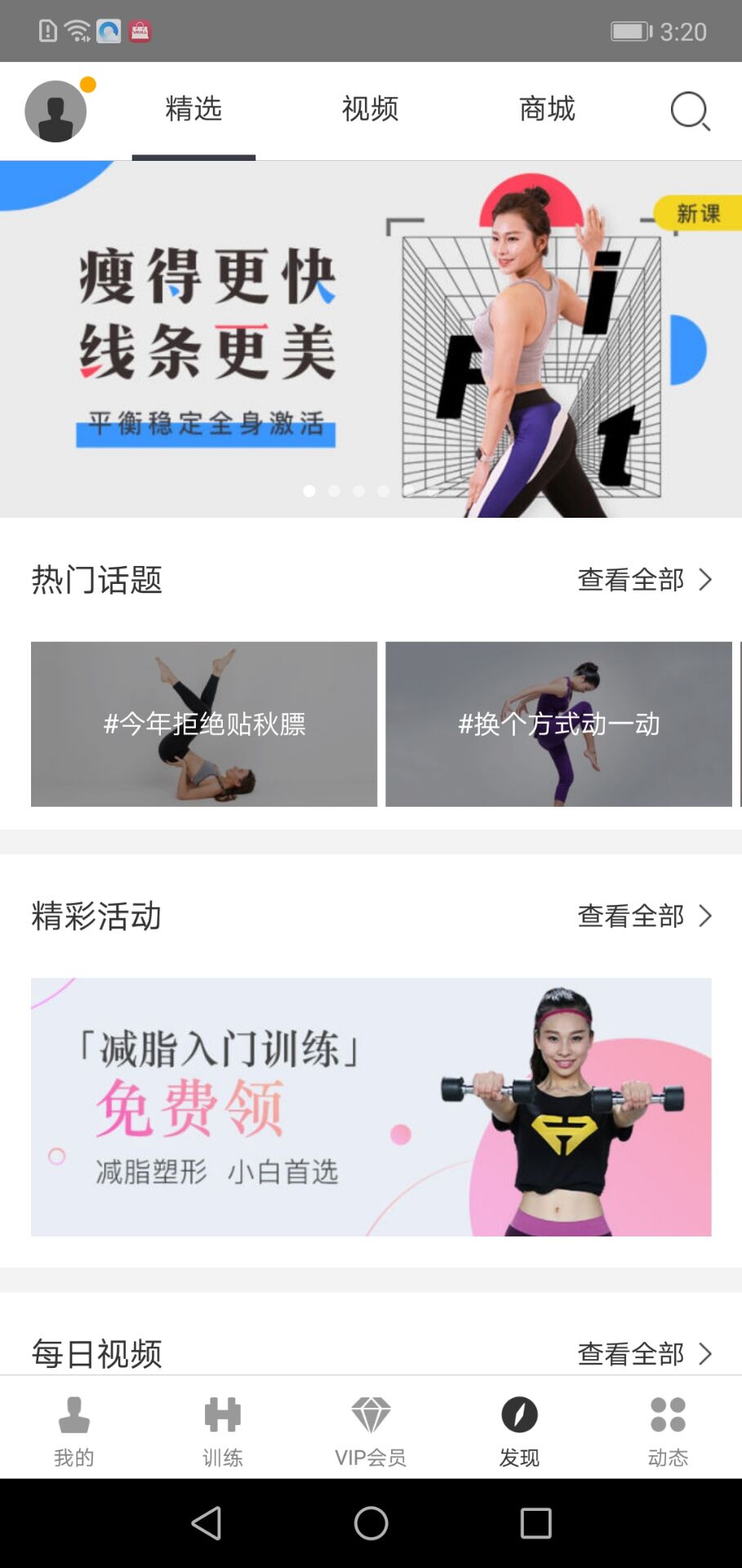This screenshot has height=1568, width=742.
Task: Open the 瘦得更快 new course banner
Action: tap(371, 339)
